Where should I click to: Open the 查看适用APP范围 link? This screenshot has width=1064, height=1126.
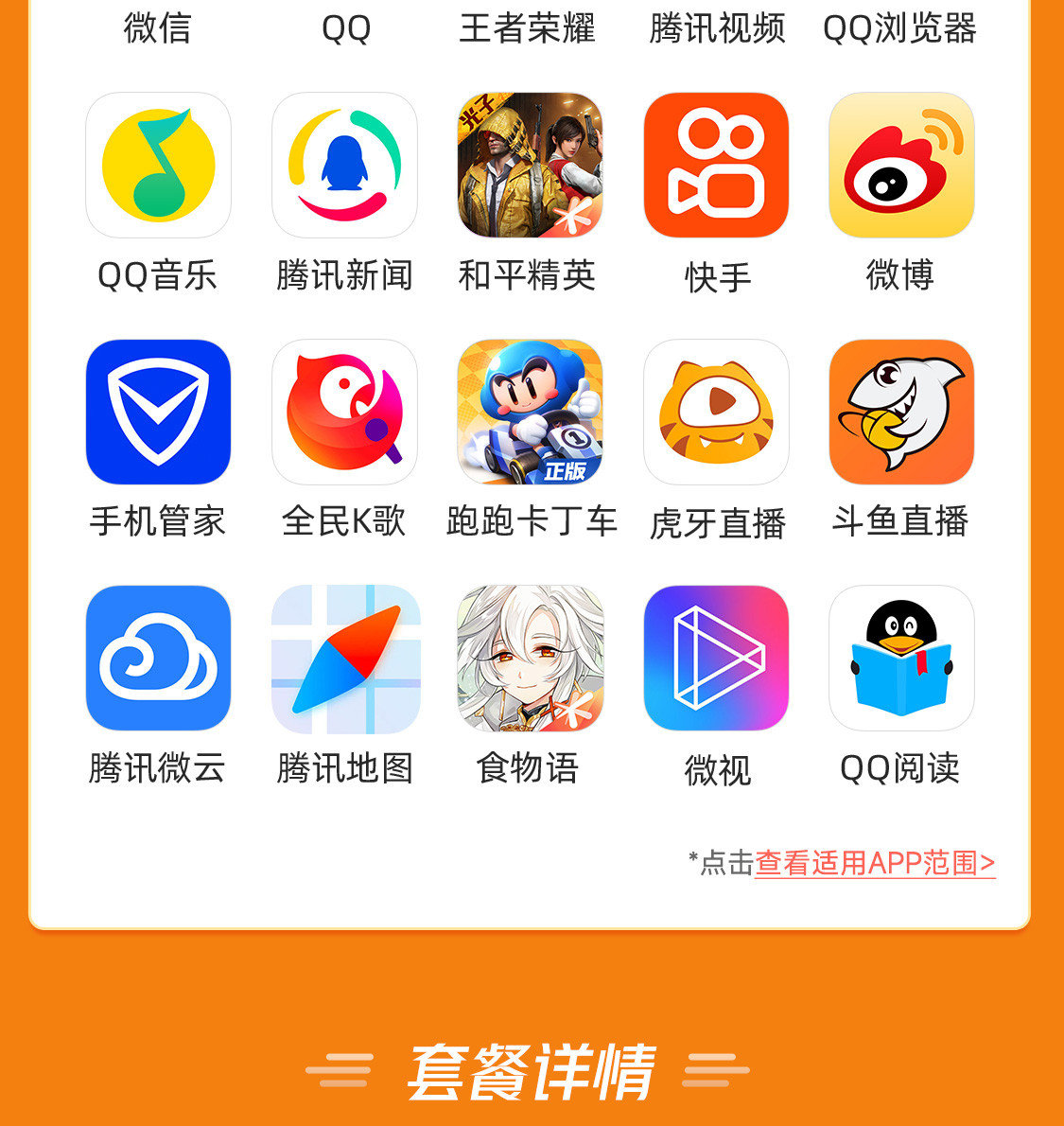(x=874, y=863)
